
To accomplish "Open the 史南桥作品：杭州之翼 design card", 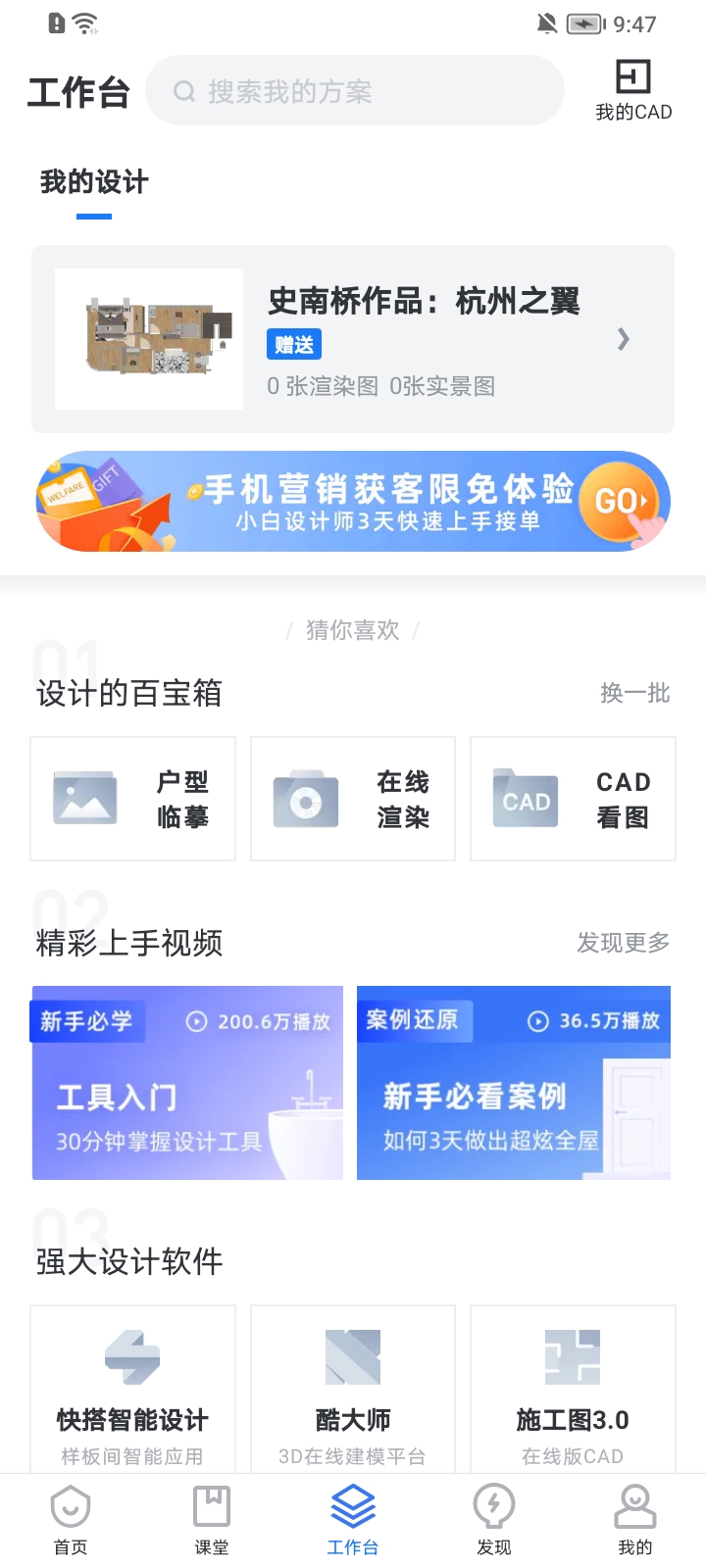I will (x=353, y=339).
